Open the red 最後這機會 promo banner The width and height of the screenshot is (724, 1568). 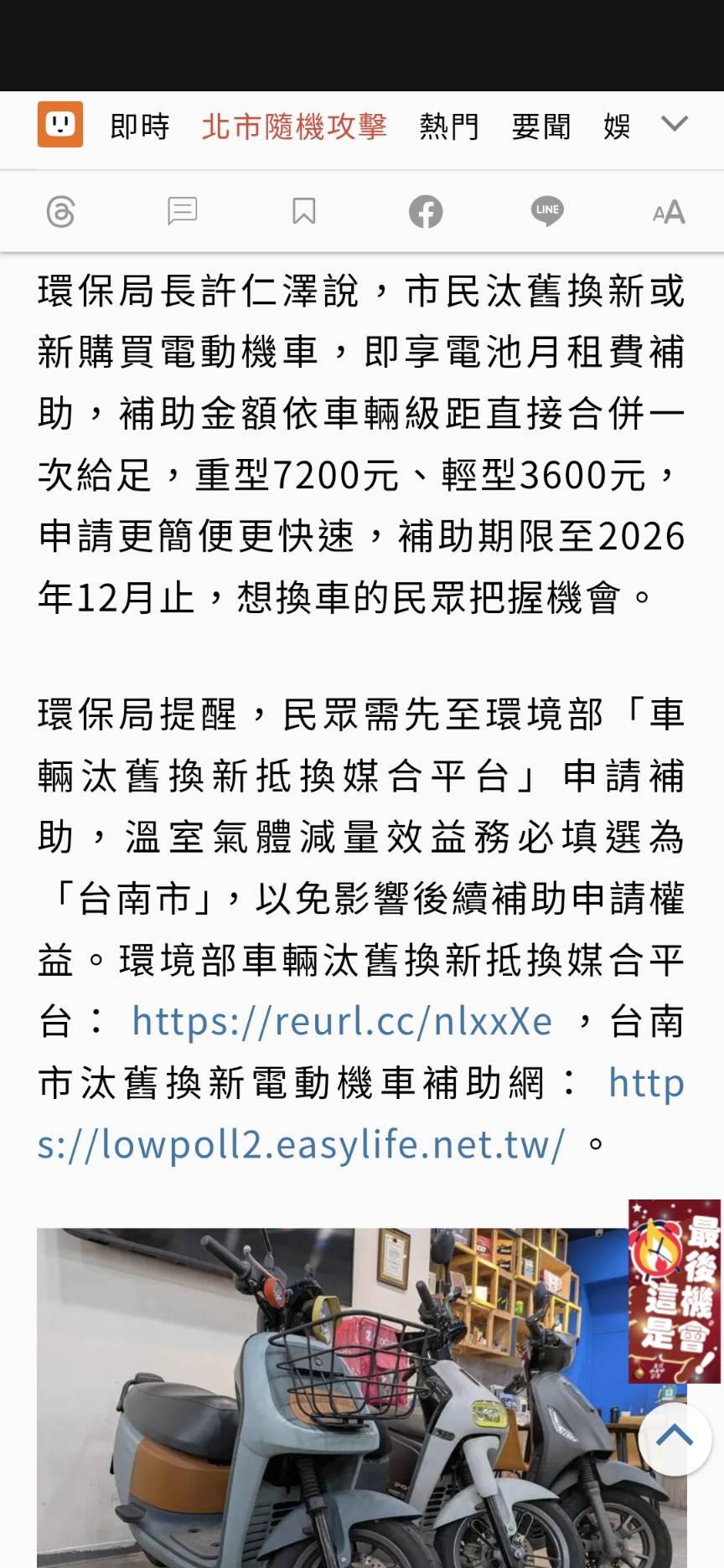point(675,1291)
